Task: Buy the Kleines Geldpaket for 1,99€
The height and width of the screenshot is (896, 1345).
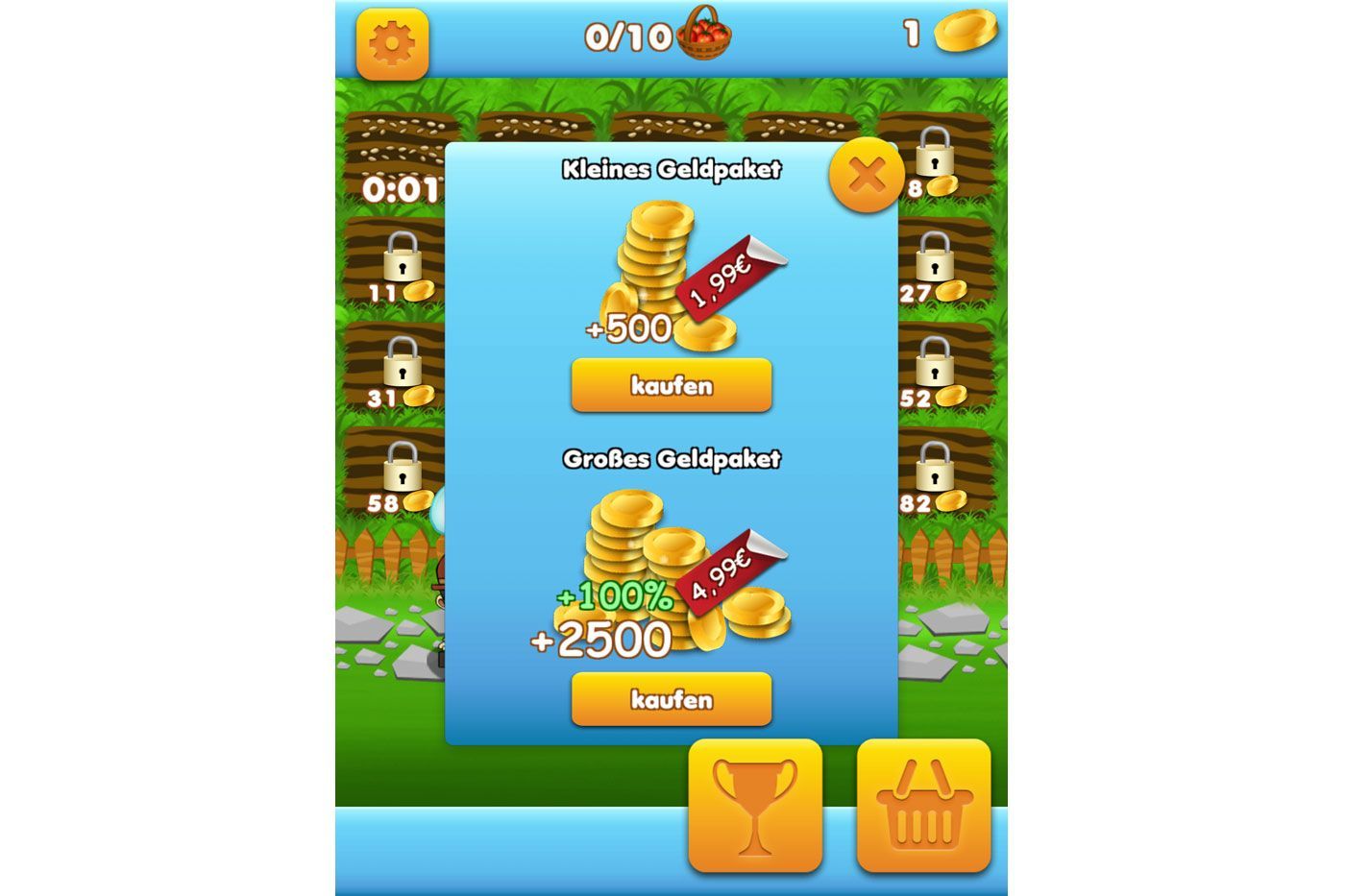Action: [x=672, y=386]
